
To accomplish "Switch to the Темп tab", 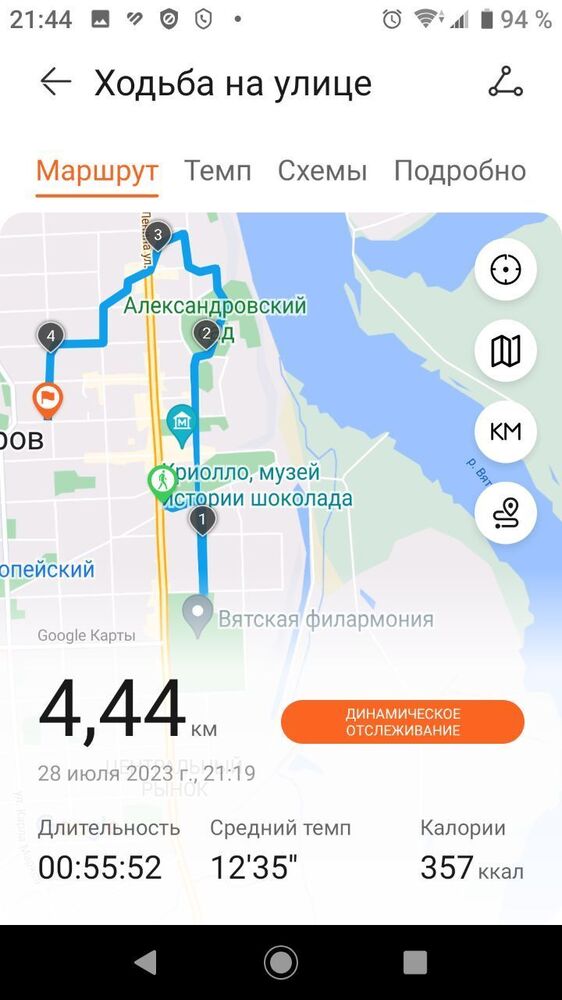I will [x=218, y=171].
